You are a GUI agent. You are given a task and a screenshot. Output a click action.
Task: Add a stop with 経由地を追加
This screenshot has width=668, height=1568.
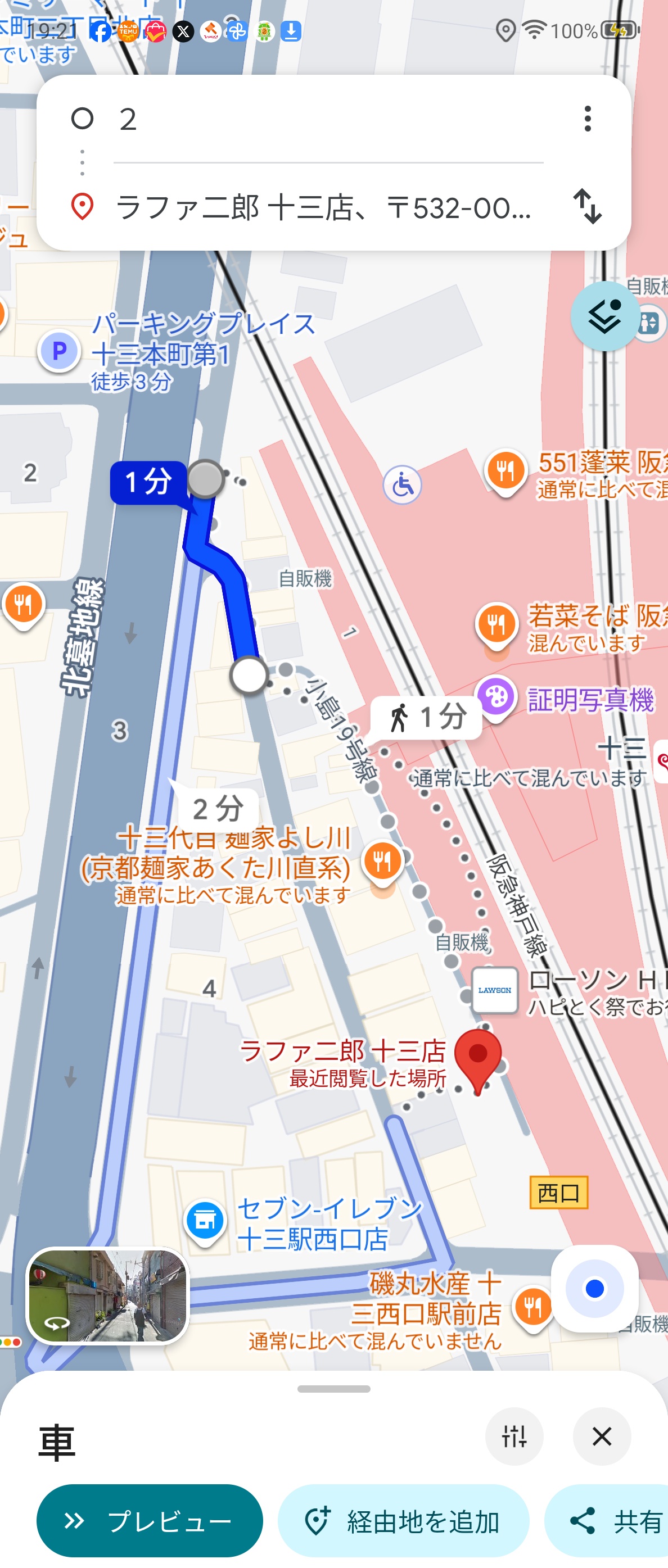pyautogui.click(x=403, y=1521)
